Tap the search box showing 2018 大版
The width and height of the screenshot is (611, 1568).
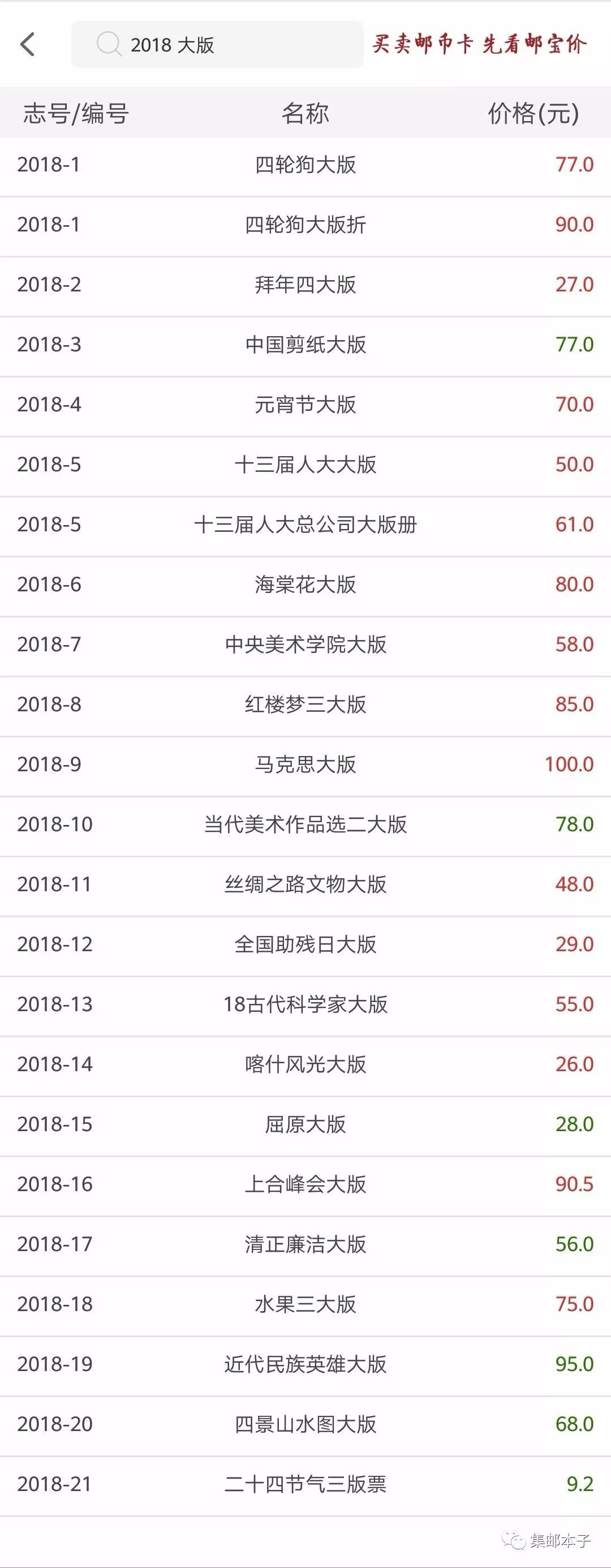point(217,45)
